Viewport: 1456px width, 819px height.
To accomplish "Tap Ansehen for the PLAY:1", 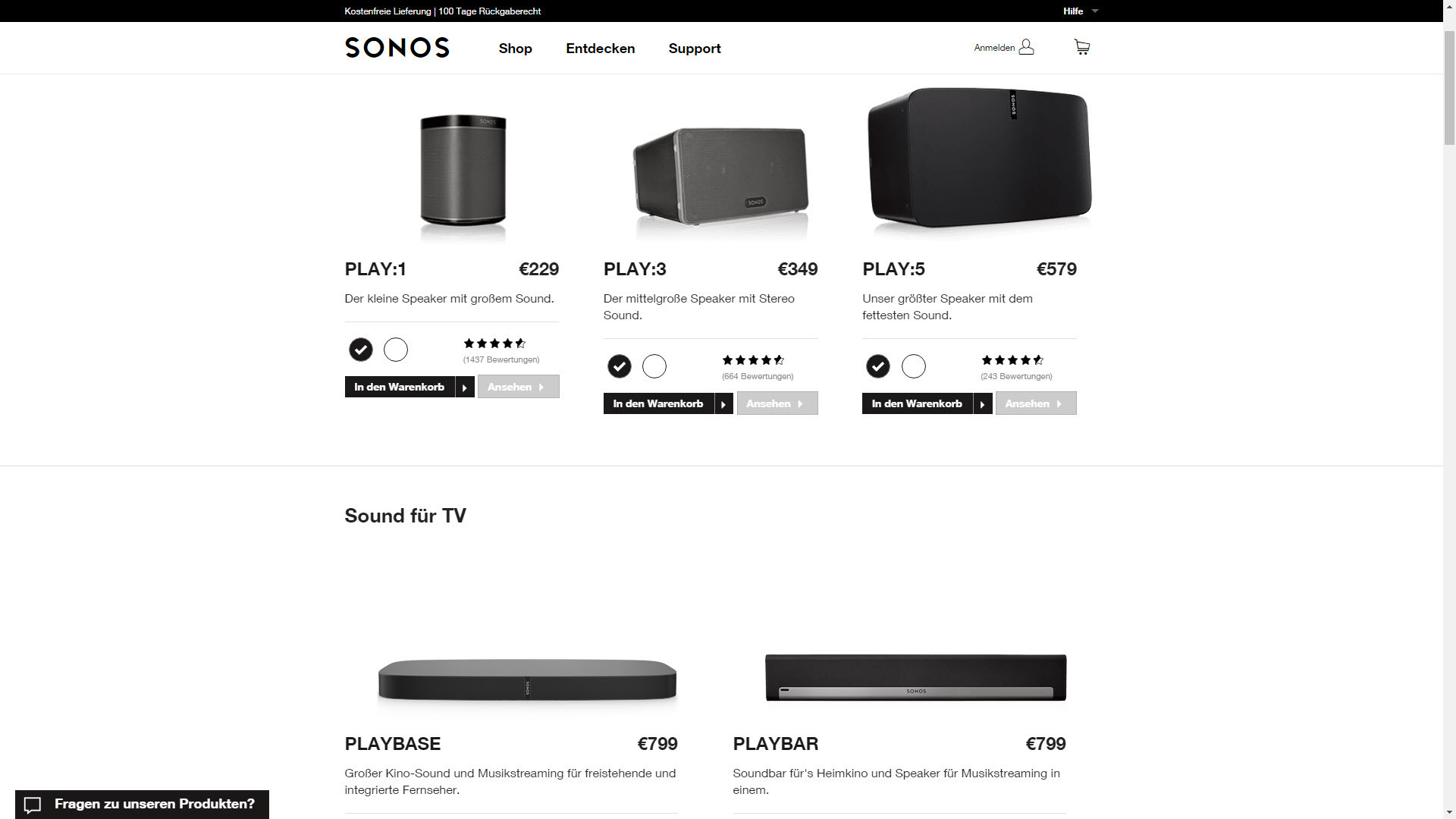I will pos(518,387).
